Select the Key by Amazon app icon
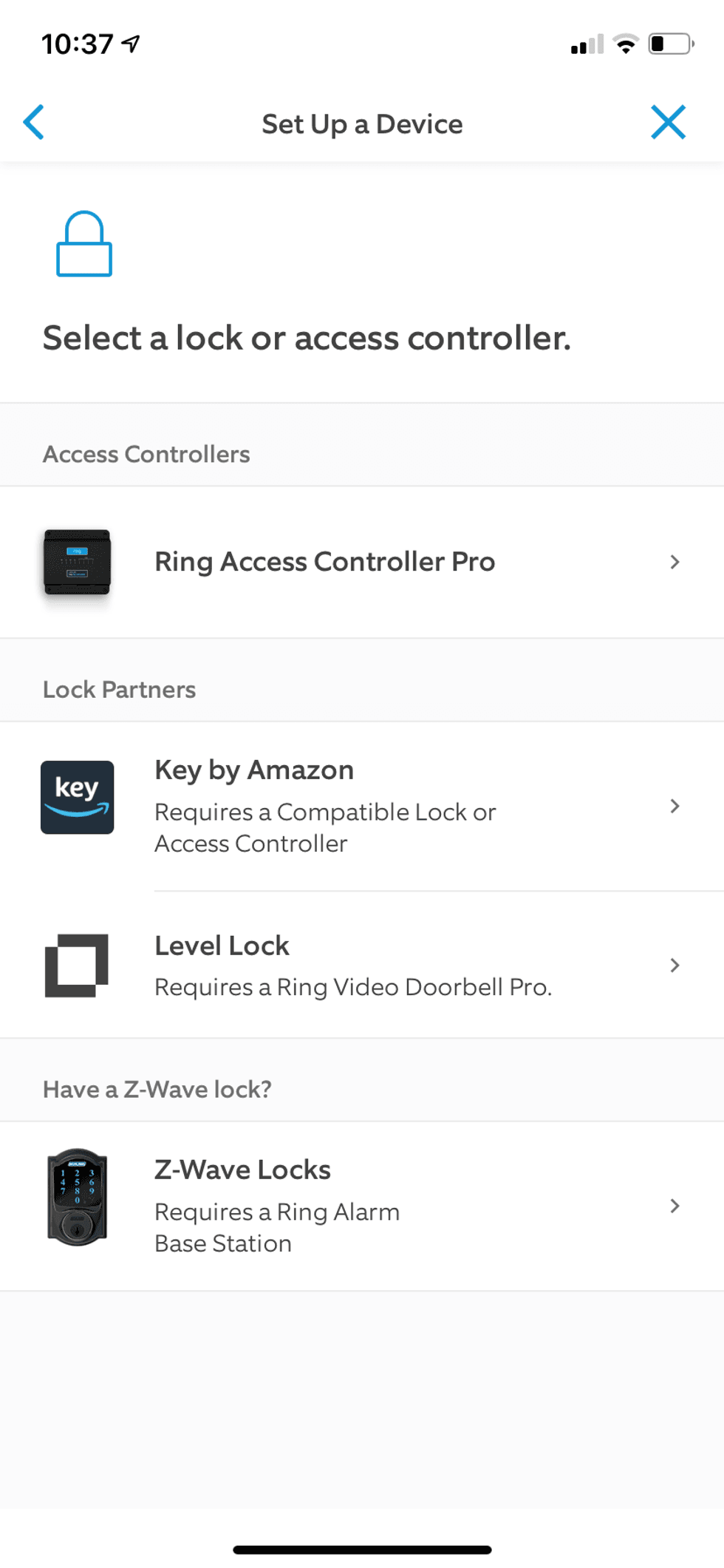 point(77,796)
